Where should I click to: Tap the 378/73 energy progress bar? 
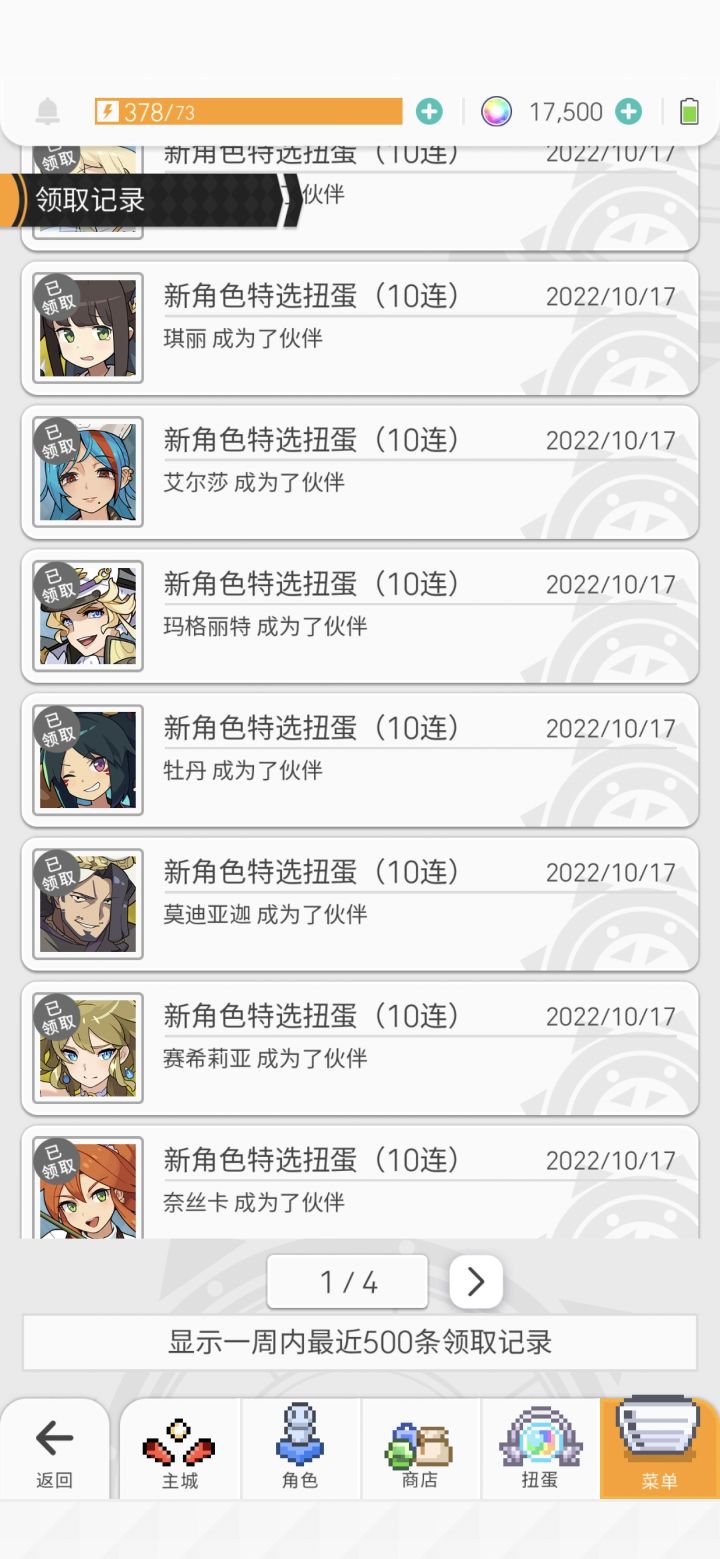250,111
